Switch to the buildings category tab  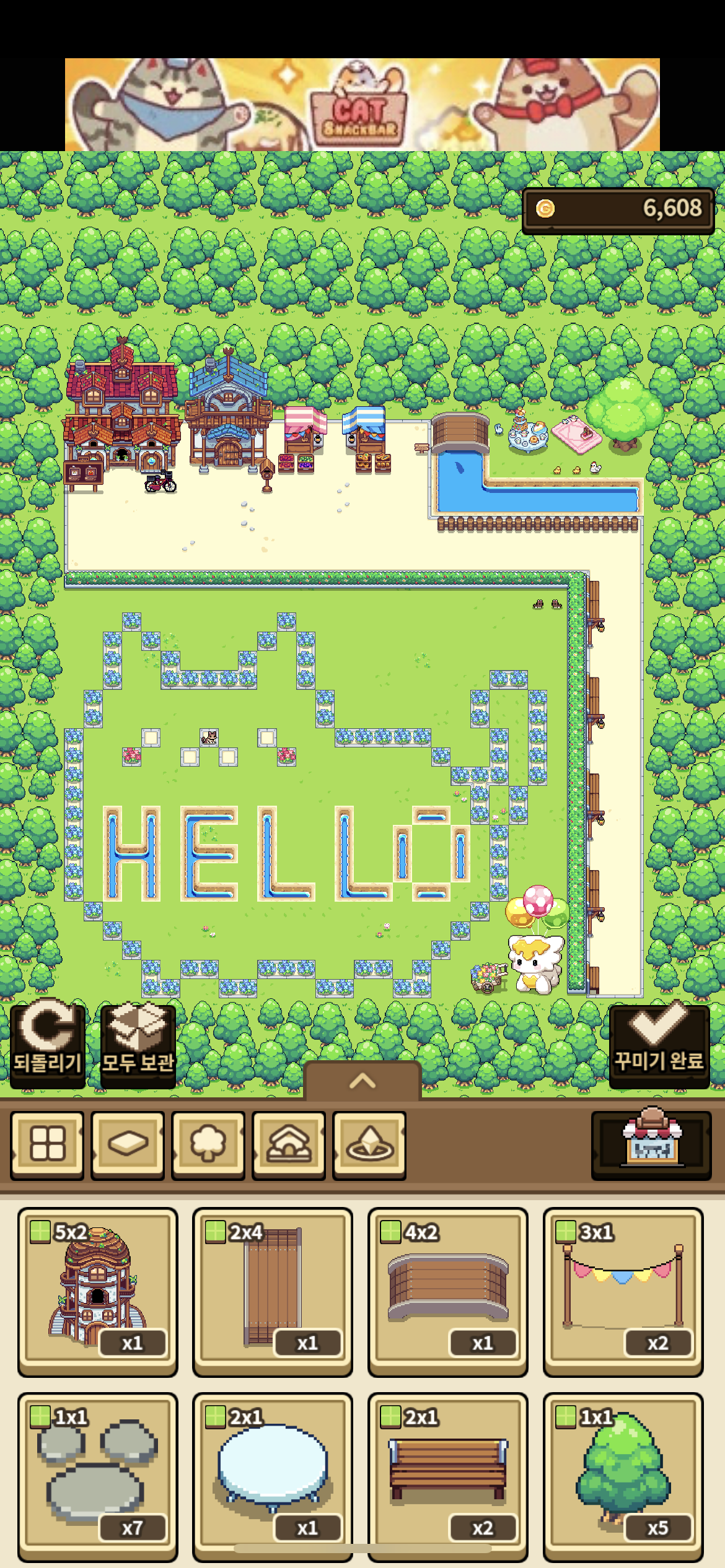point(289,1145)
